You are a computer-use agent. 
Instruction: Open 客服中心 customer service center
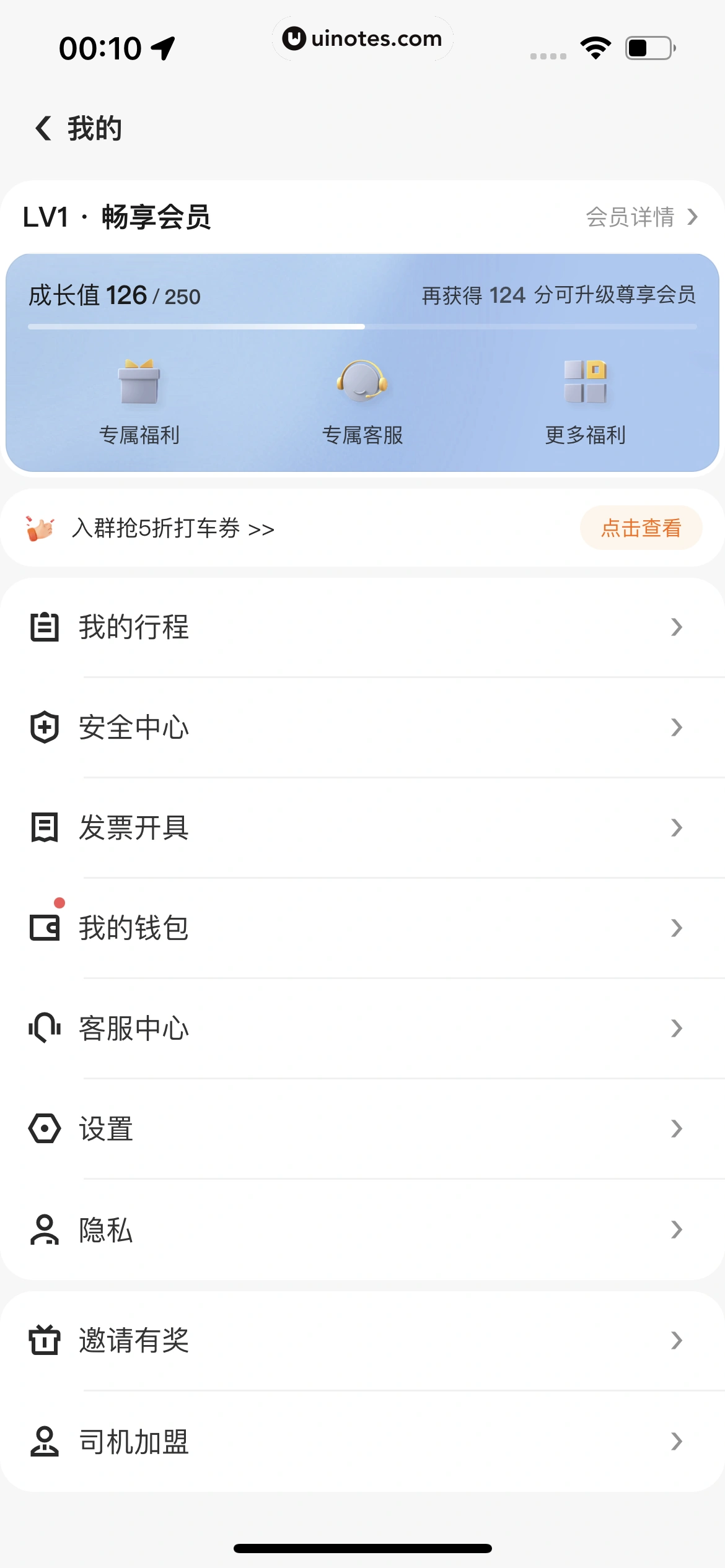click(362, 1029)
